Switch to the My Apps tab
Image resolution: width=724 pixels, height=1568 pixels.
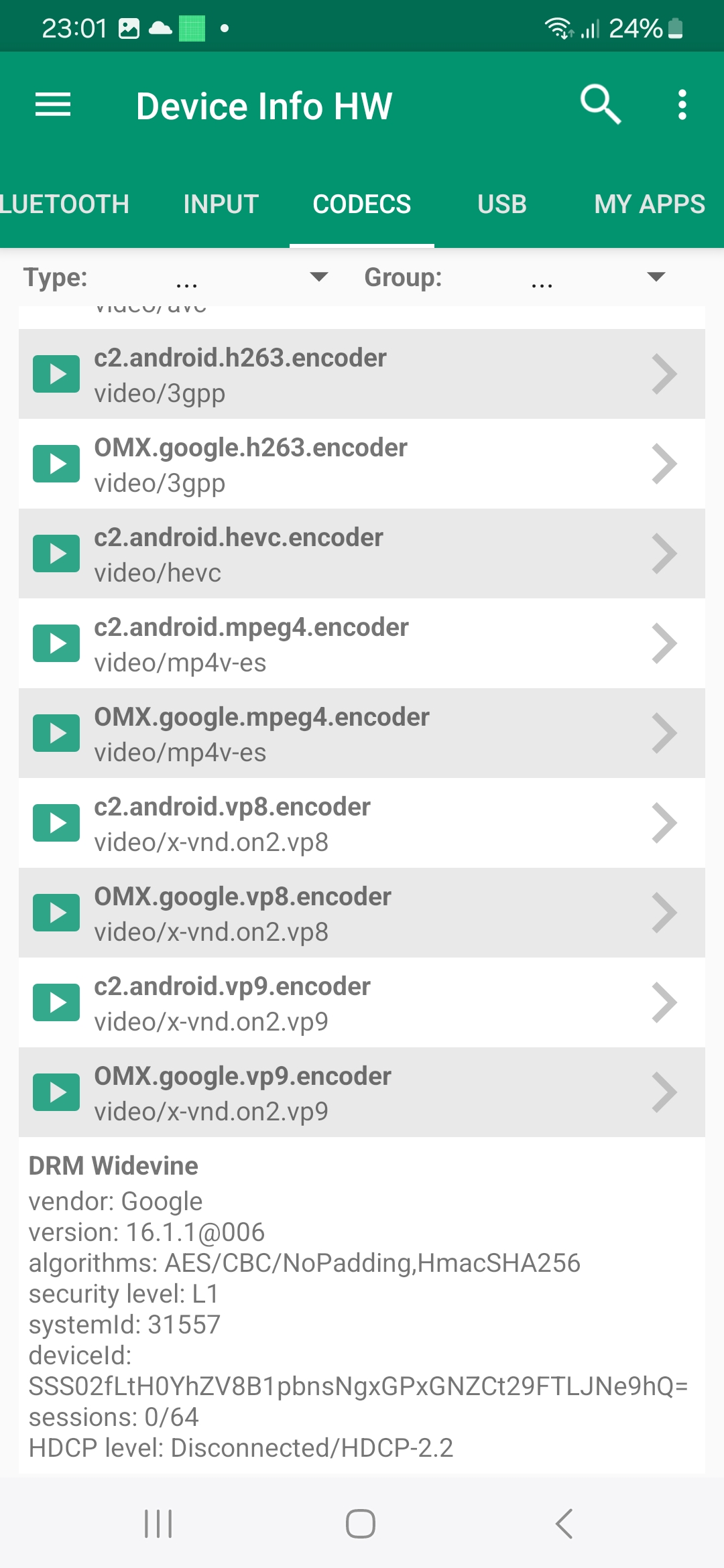coord(649,204)
